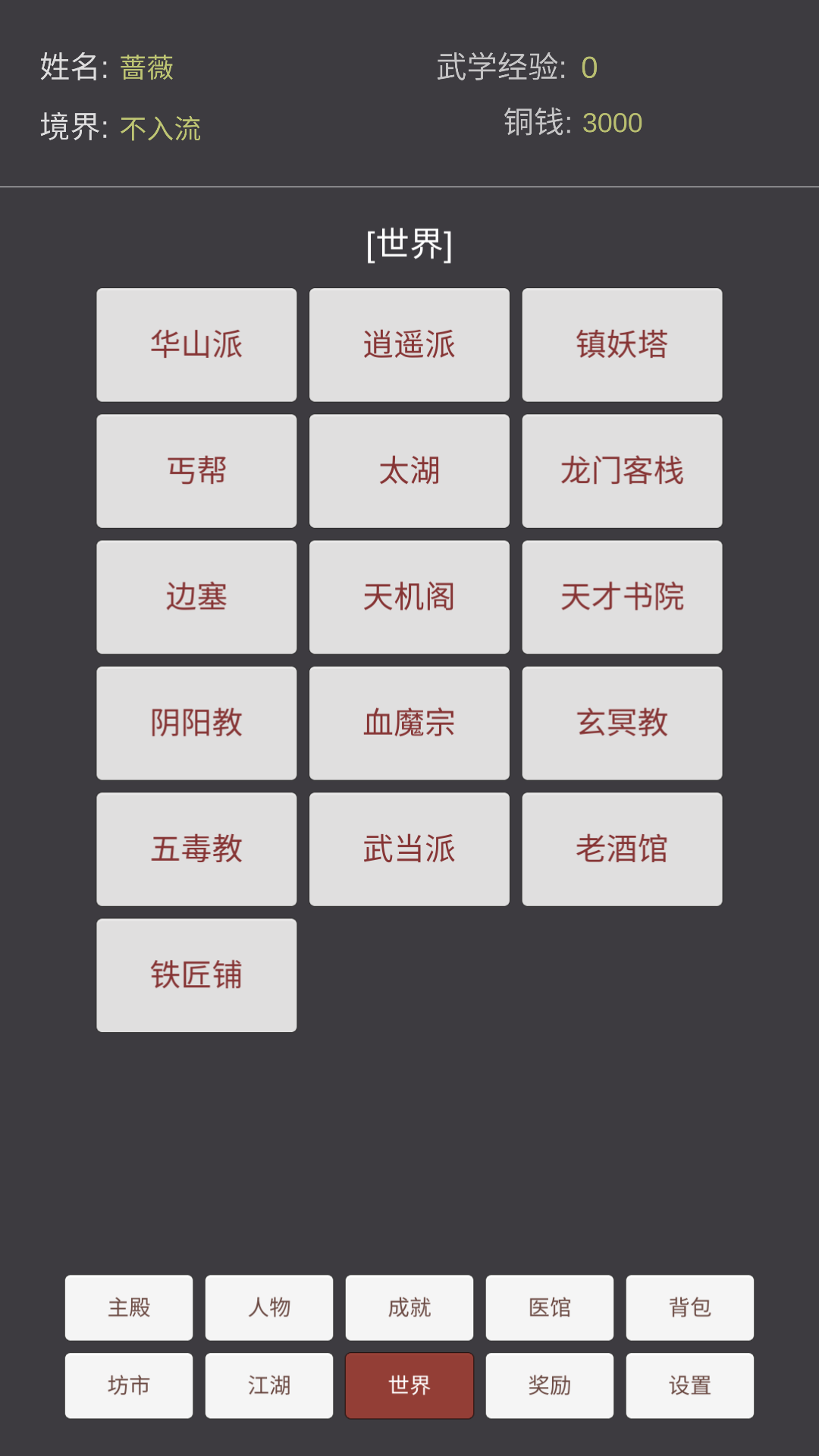
Task: Enter the 华山派 location
Action: [x=196, y=344]
